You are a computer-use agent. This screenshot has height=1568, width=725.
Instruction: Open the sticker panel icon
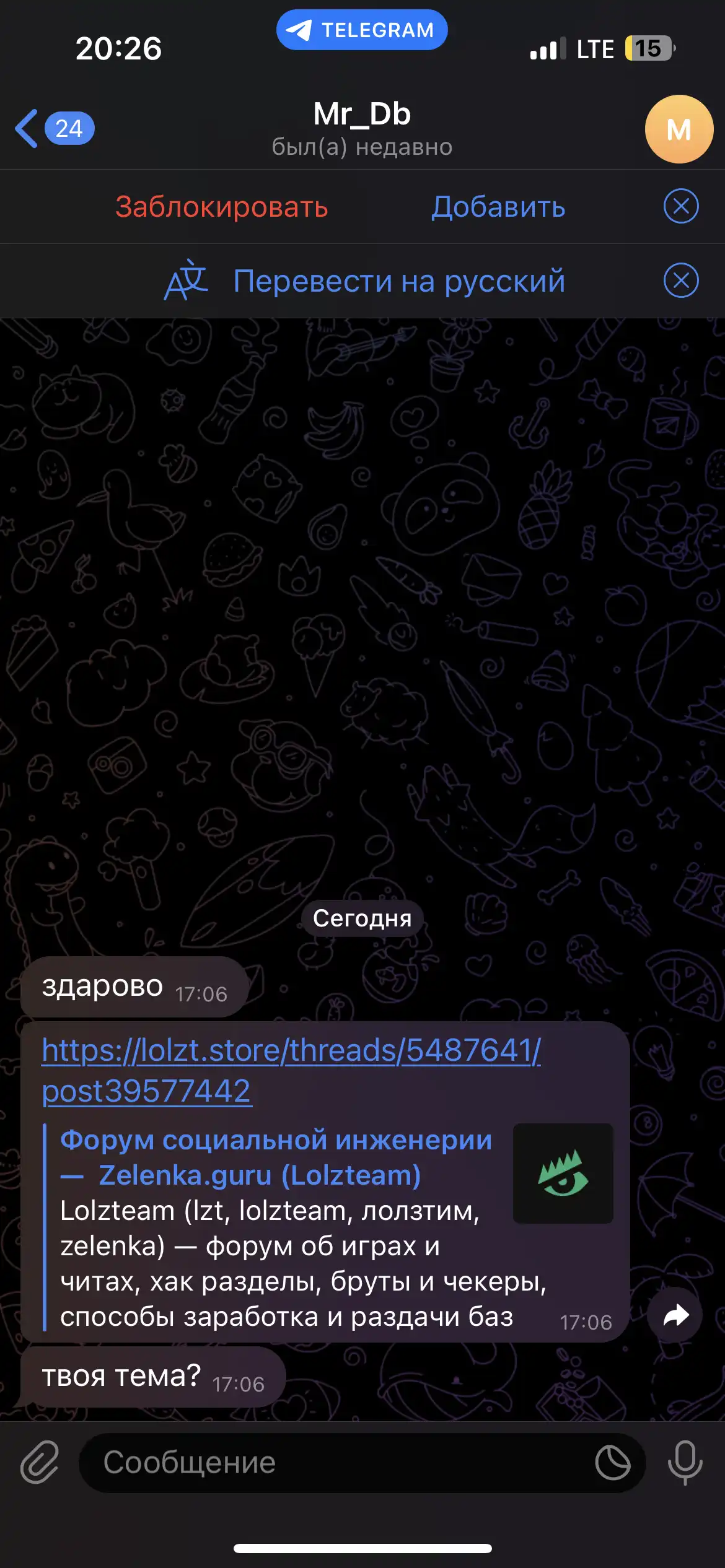pyautogui.click(x=613, y=1463)
